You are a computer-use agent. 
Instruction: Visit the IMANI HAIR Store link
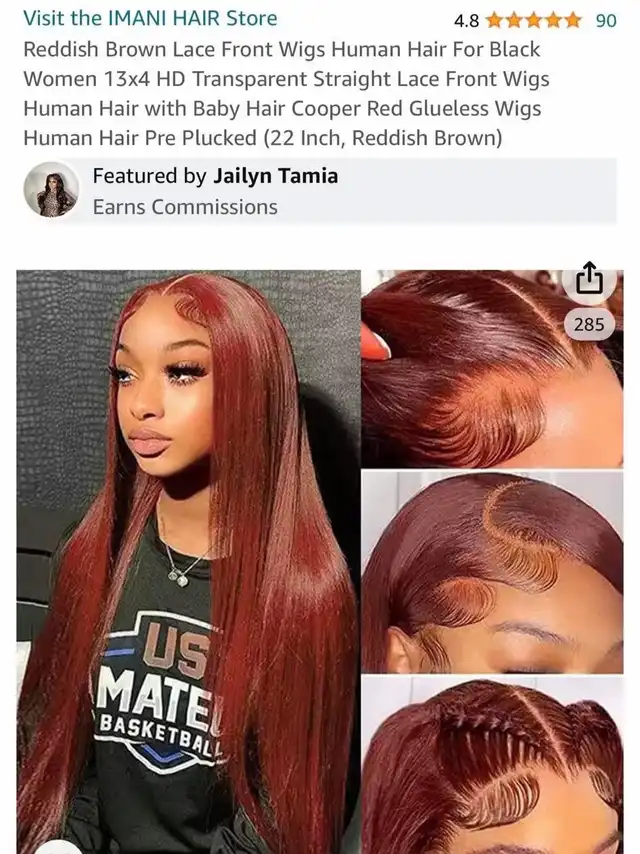click(150, 18)
